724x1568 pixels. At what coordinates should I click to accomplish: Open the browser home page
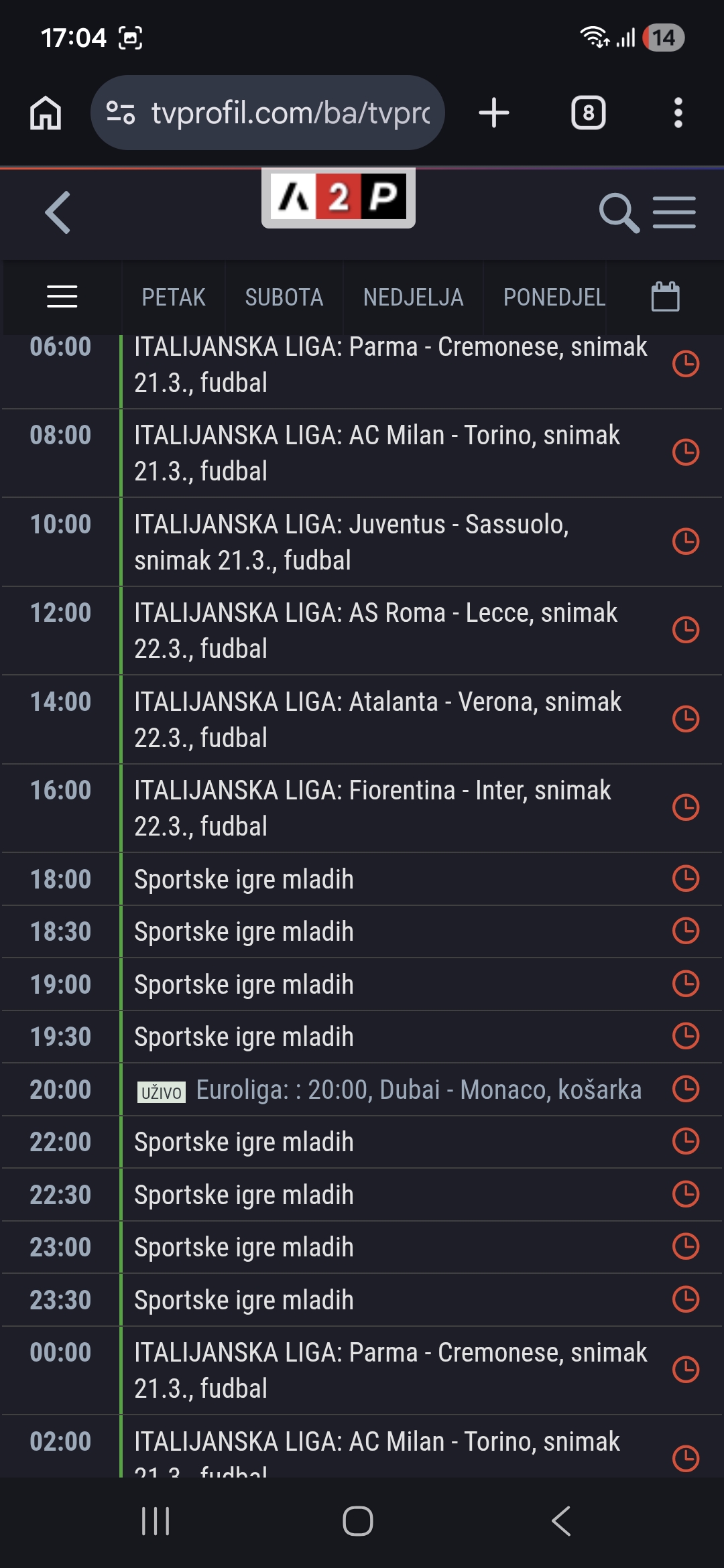[46, 113]
